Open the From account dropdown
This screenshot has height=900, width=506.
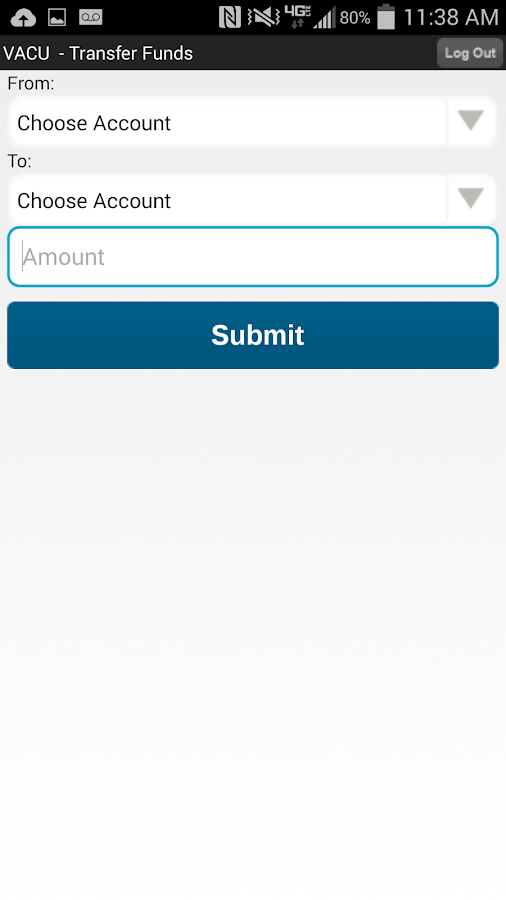(x=252, y=122)
